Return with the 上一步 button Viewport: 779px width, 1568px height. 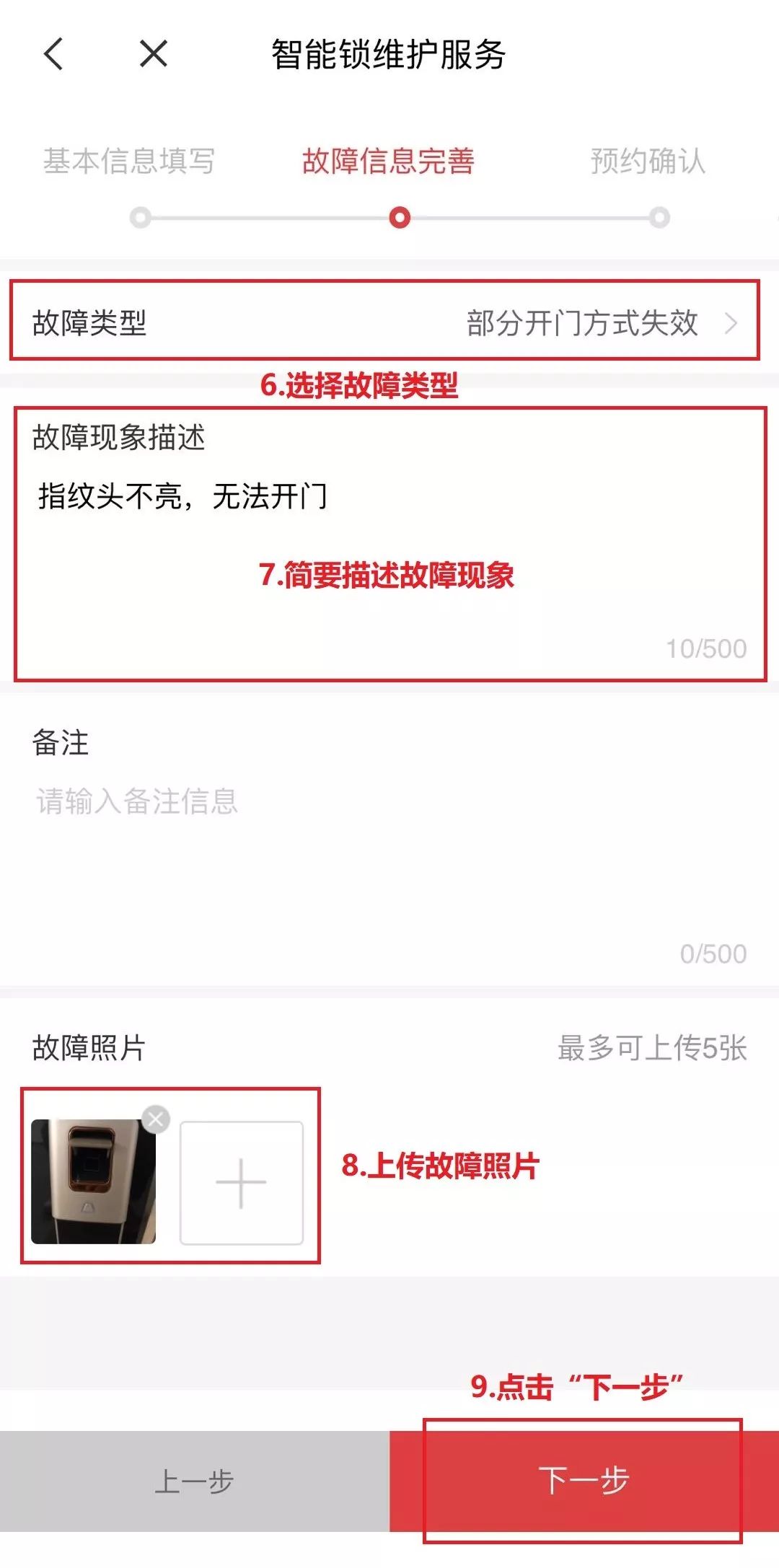(x=194, y=1481)
